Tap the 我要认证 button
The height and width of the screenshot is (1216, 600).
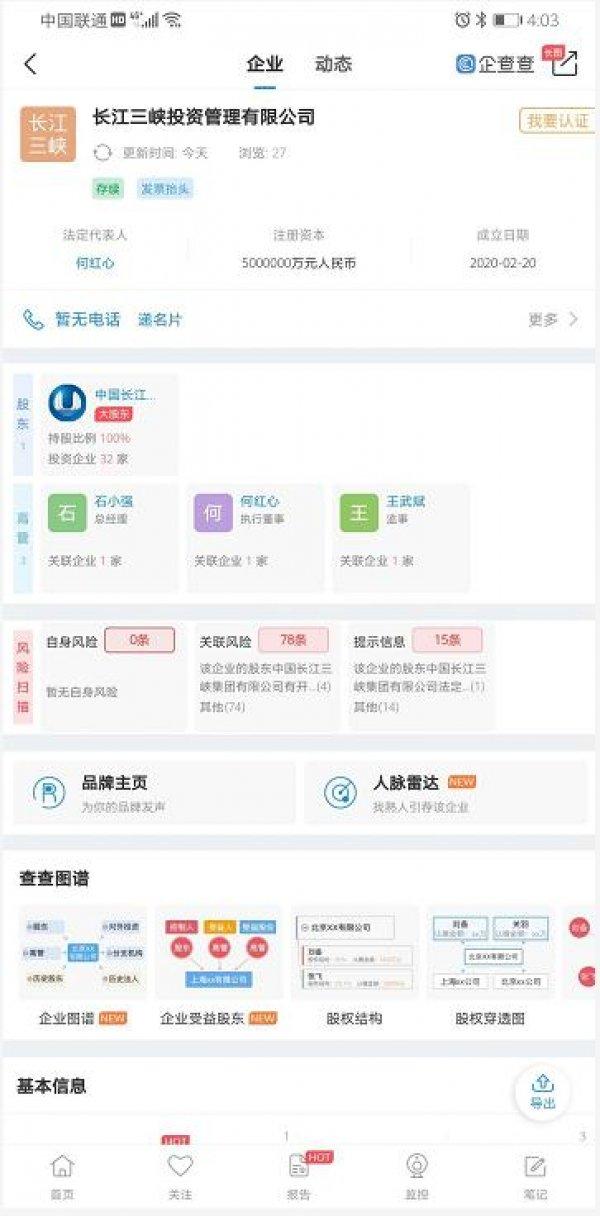pyautogui.click(x=557, y=121)
